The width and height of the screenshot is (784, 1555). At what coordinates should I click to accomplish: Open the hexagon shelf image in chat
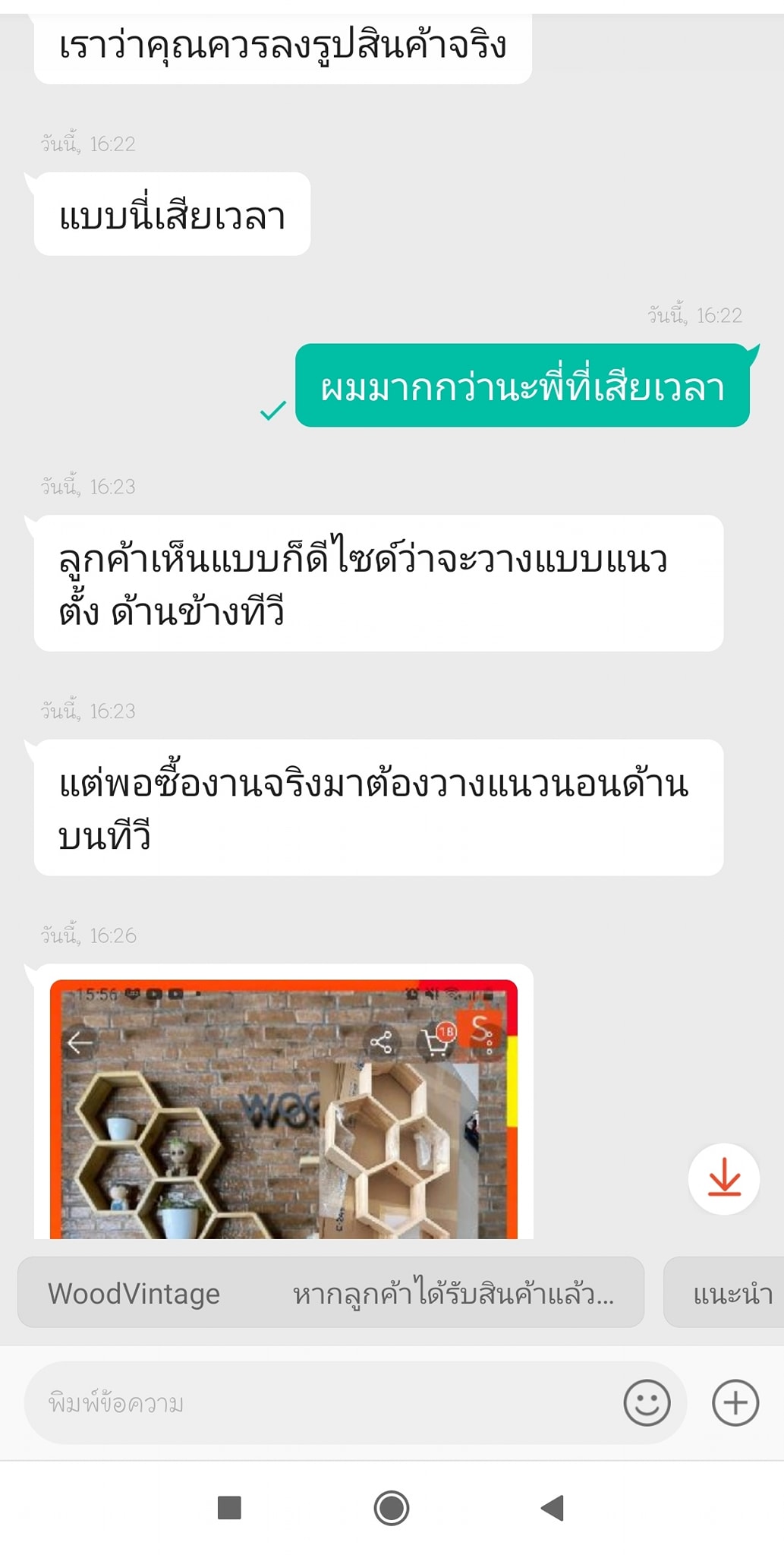[x=283, y=1109]
